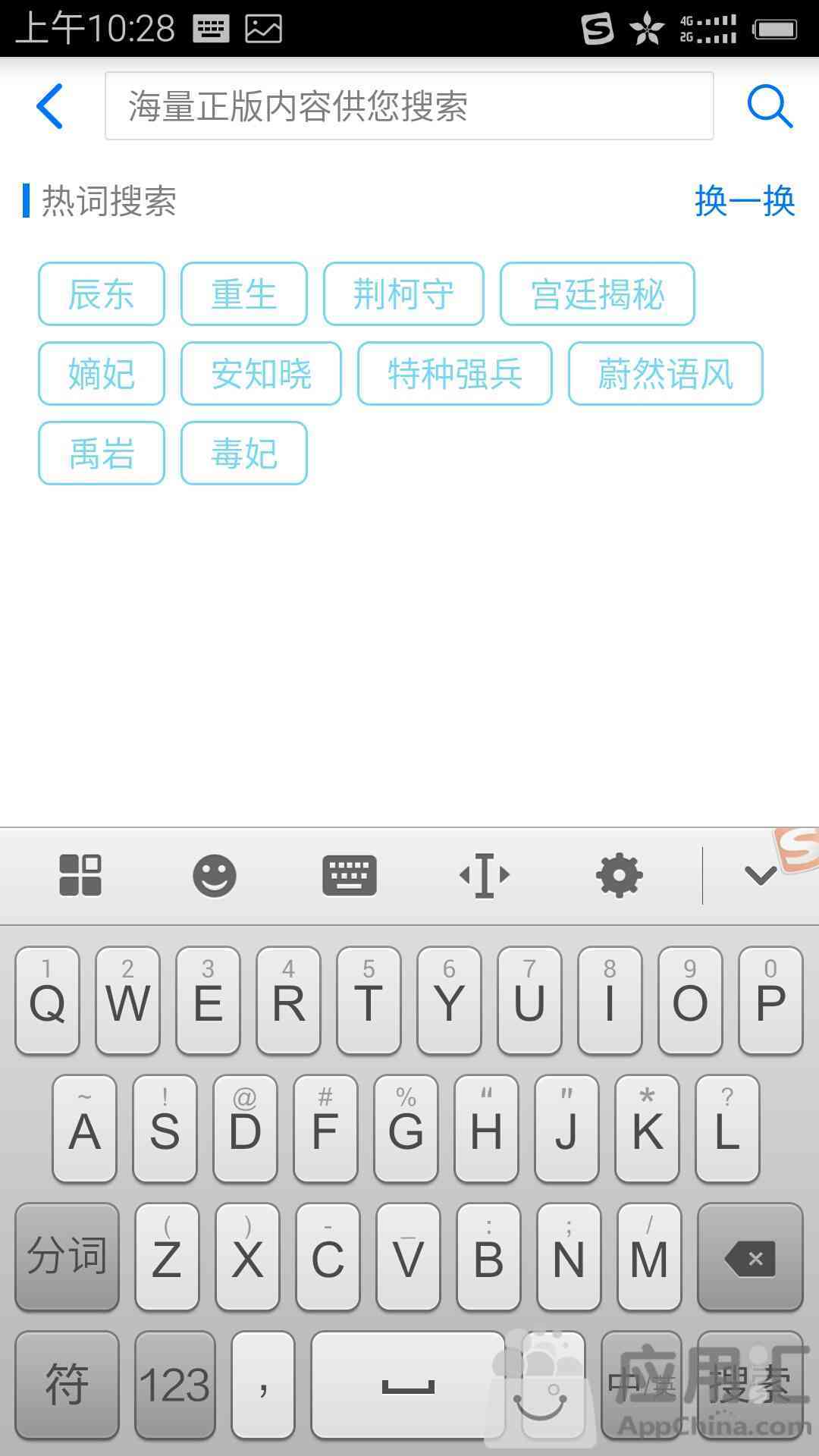Select the 特种强兵 chip

click(454, 374)
